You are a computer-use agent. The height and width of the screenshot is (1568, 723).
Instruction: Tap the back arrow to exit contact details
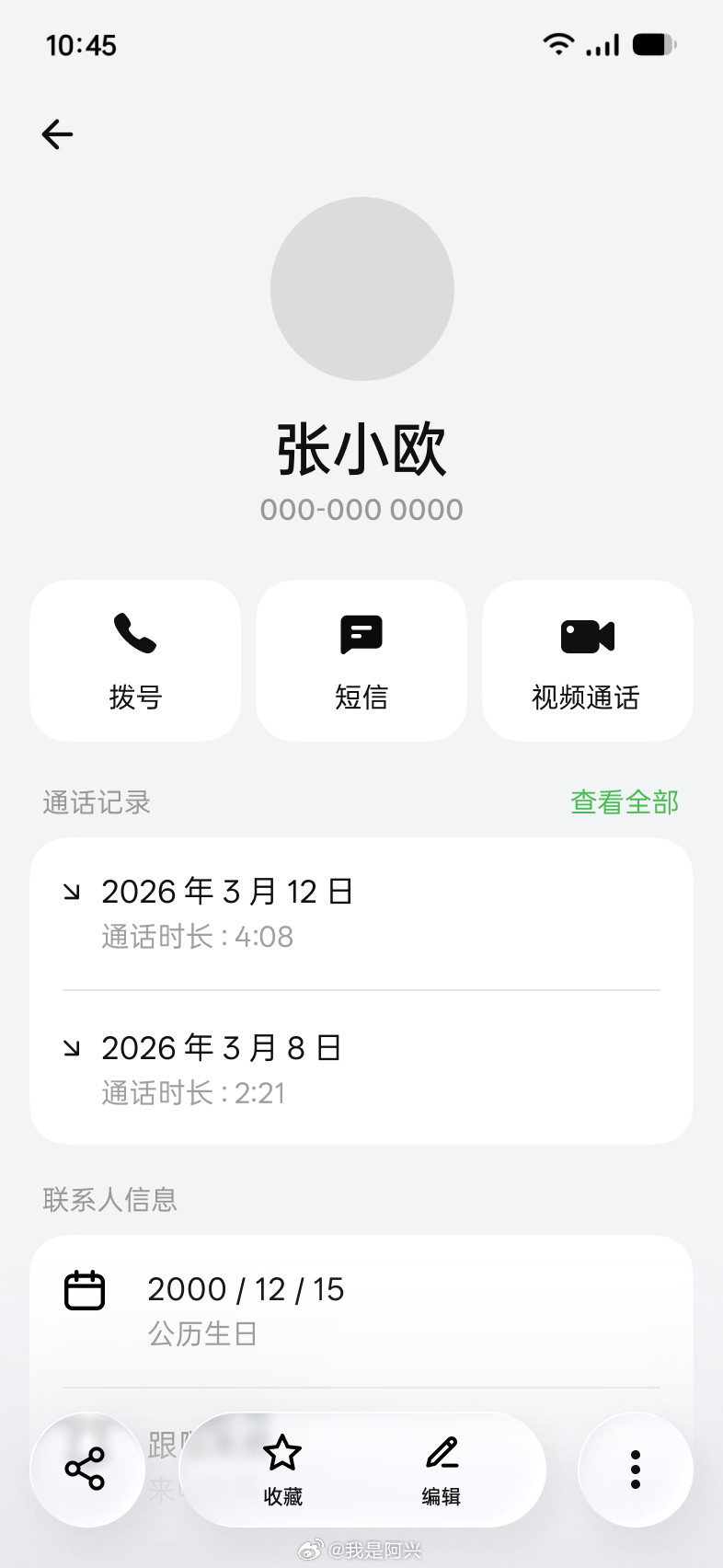[57, 134]
